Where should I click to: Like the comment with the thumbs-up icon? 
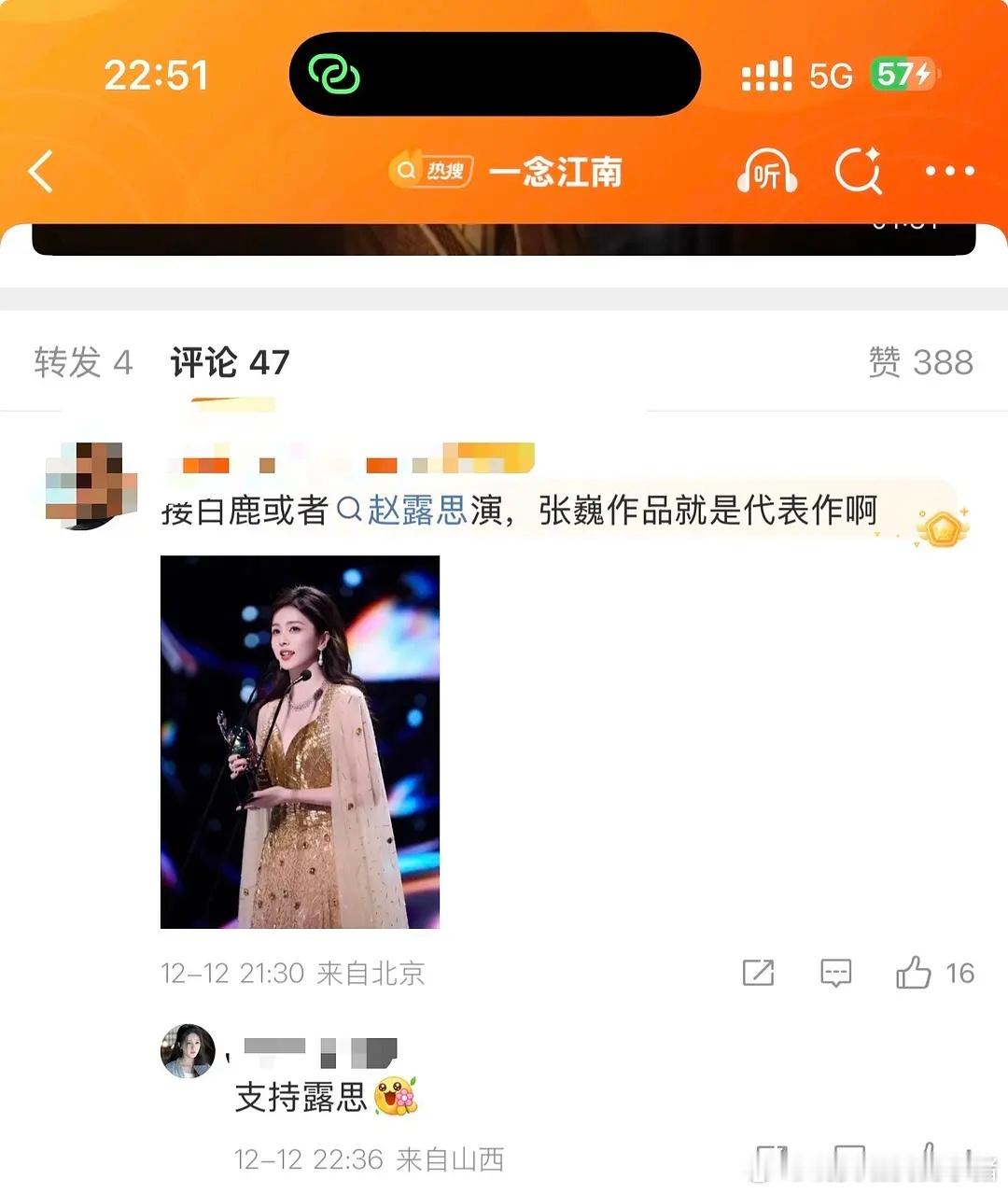click(x=912, y=973)
